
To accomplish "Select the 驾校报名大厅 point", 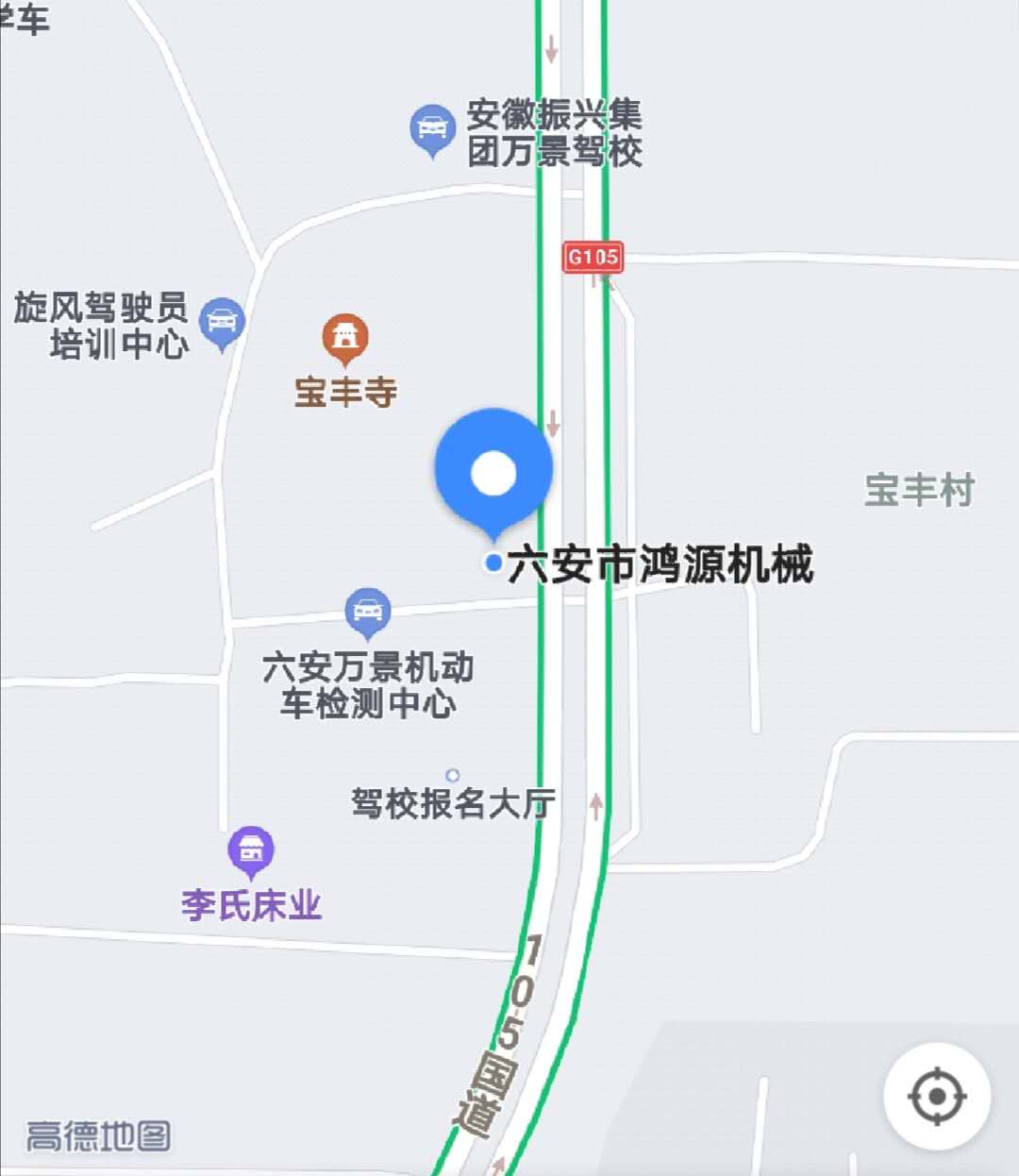I will [x=453, y=776].
